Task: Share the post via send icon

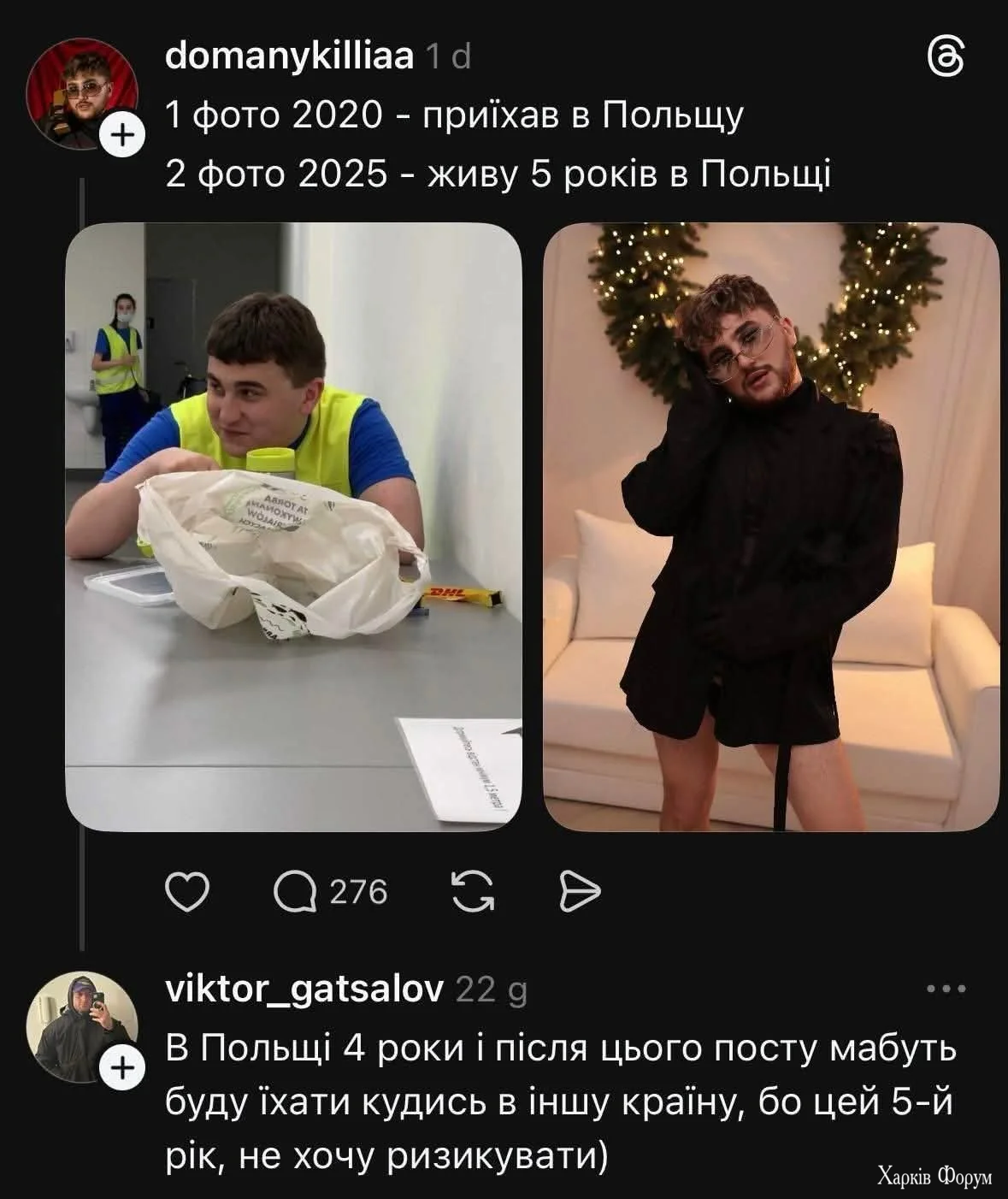Action: click(581, 892)
